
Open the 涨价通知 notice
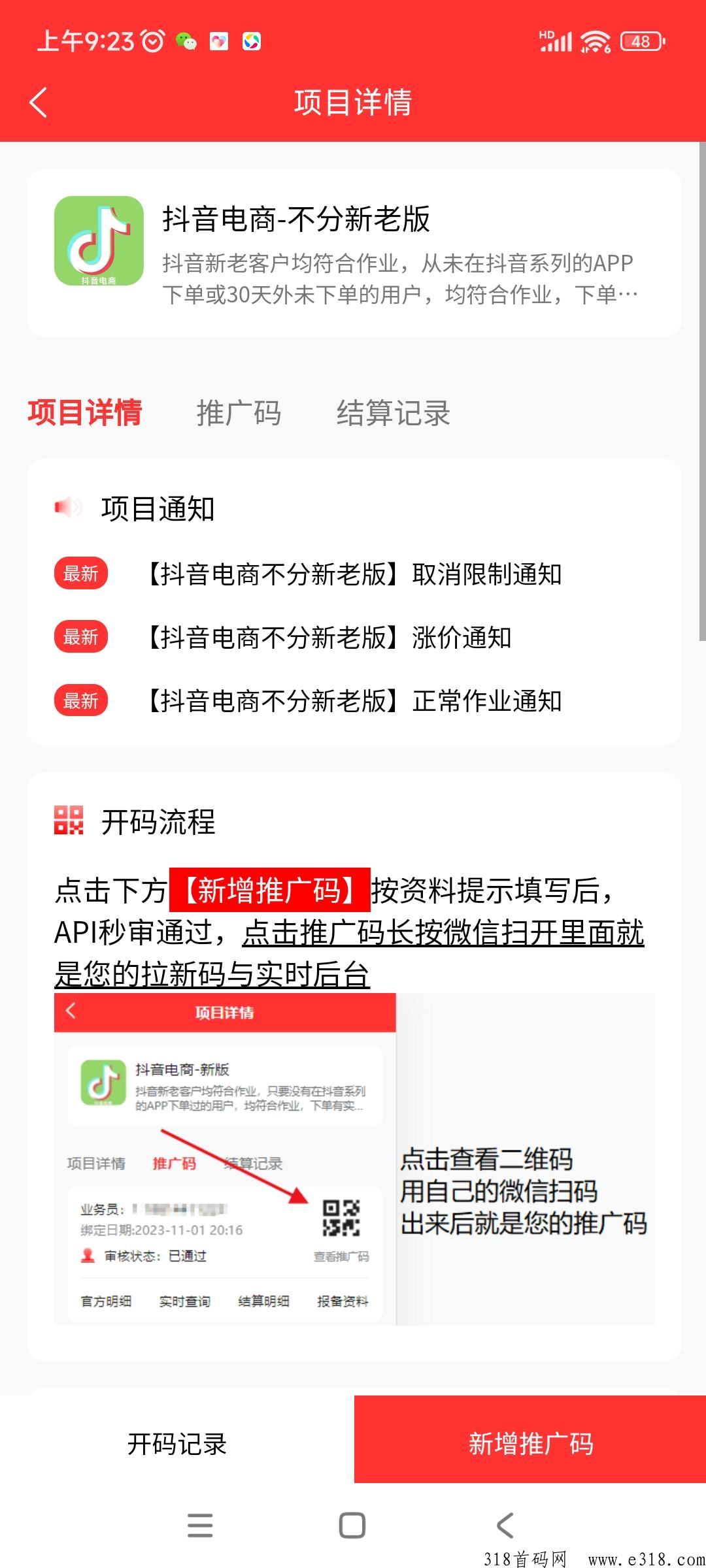(x=353, y=638)
